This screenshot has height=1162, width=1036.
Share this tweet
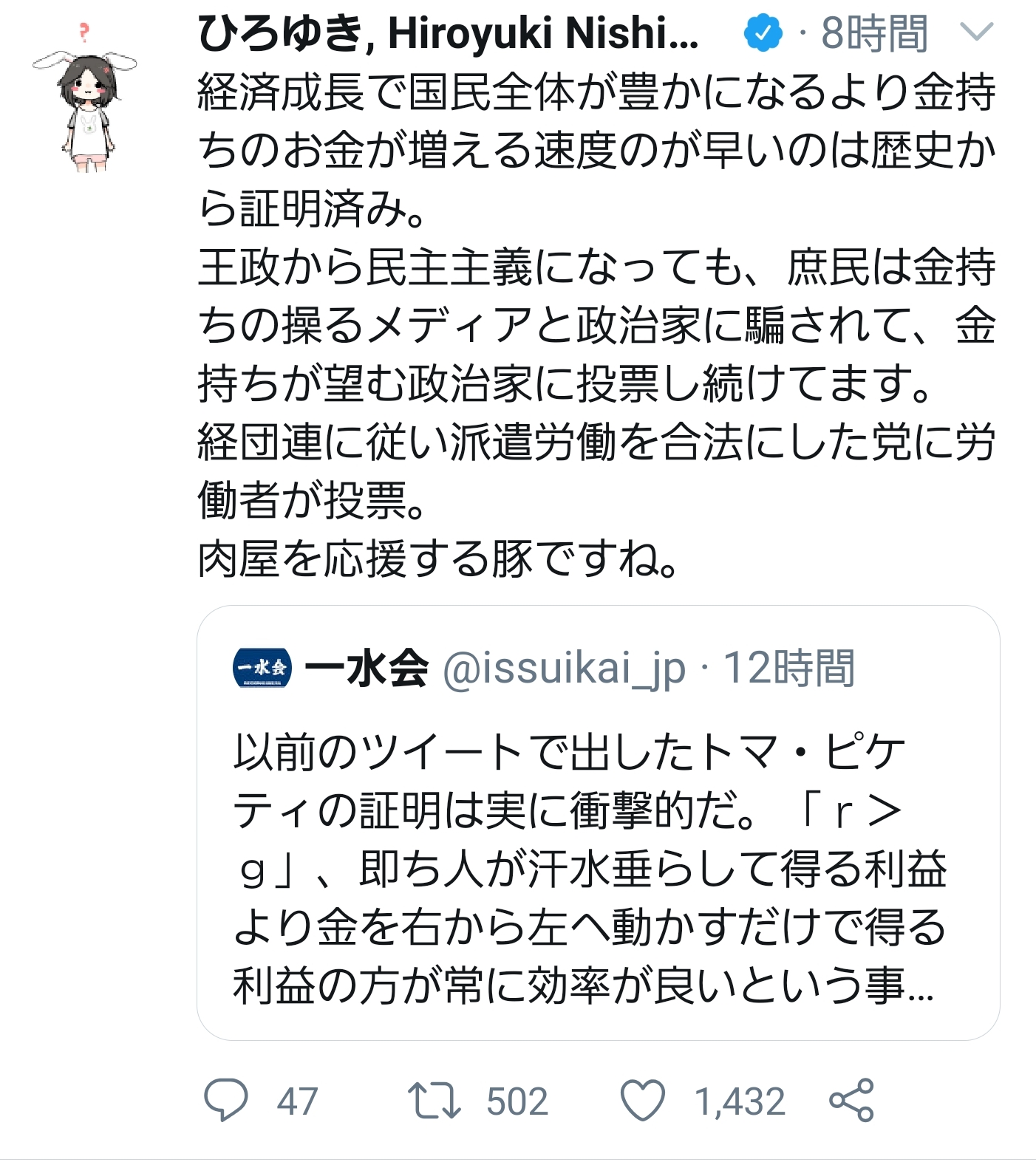point(851,1101)
